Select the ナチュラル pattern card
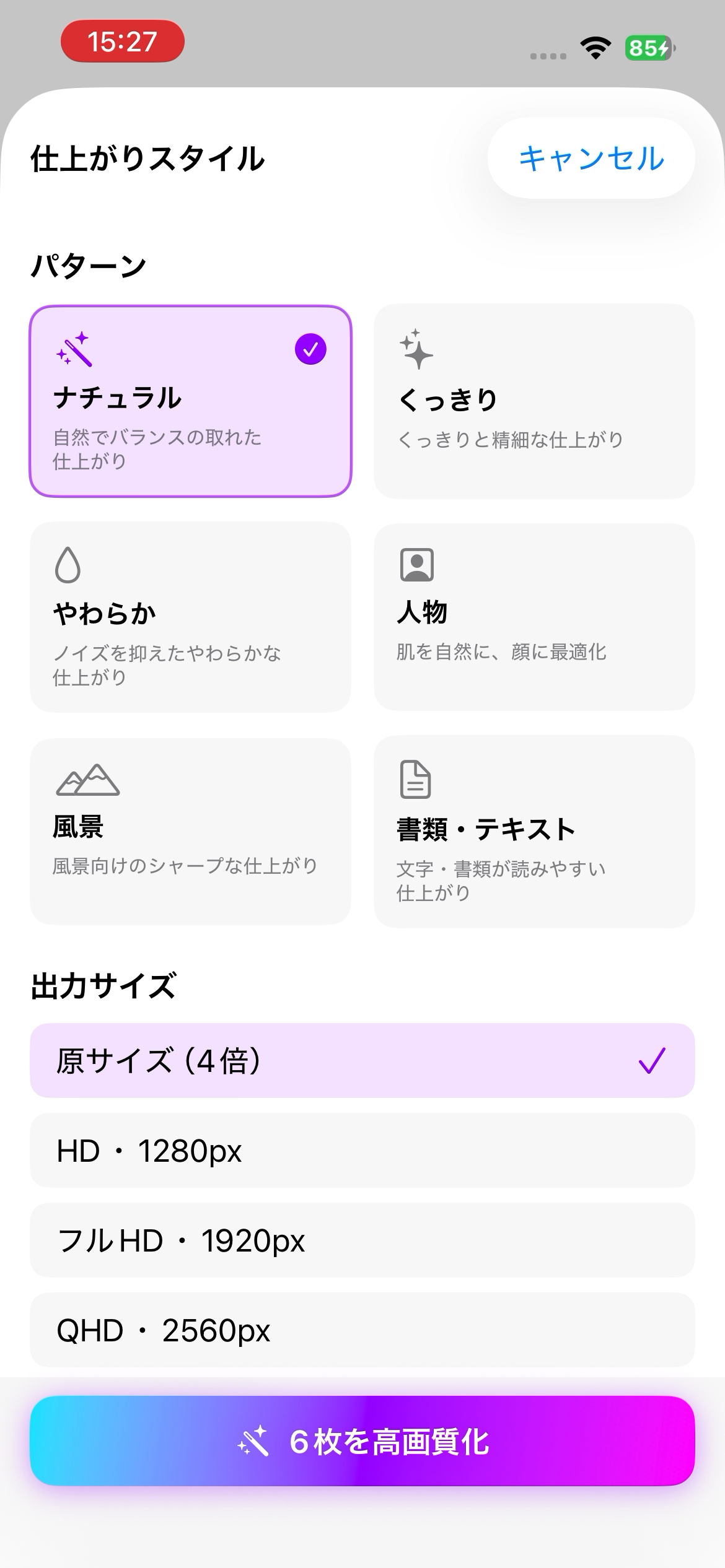 190,401
